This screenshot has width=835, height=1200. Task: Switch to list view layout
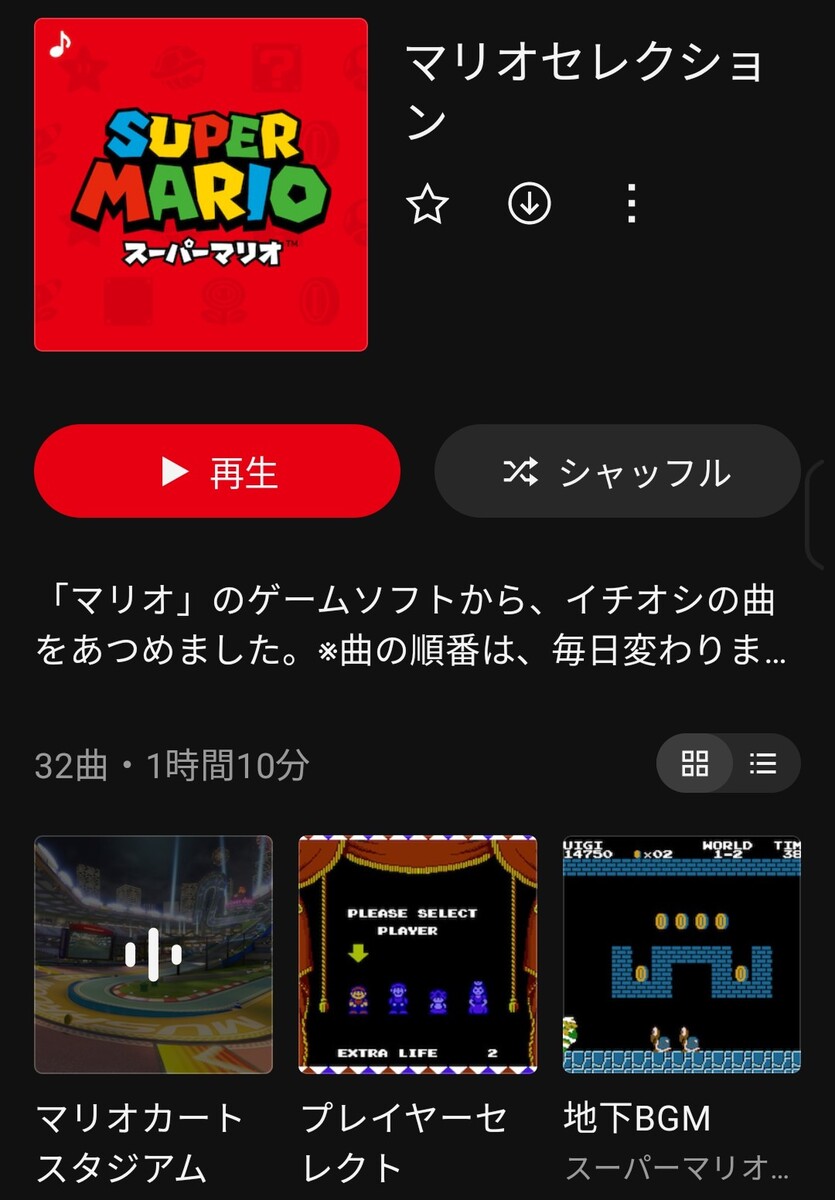(x=764, y=764)
